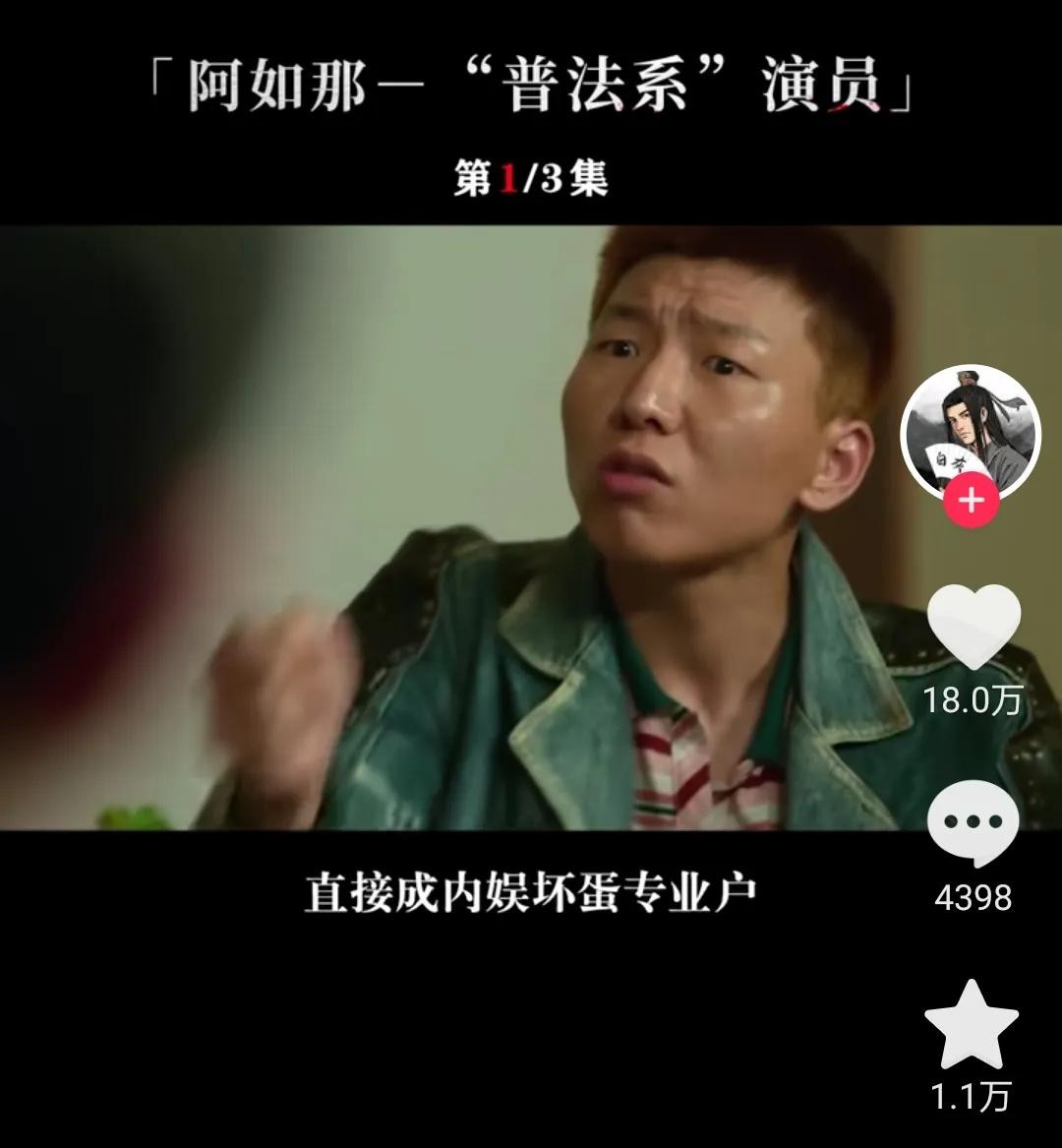Open the creator's profile avatar

click(x=970, y=431)
